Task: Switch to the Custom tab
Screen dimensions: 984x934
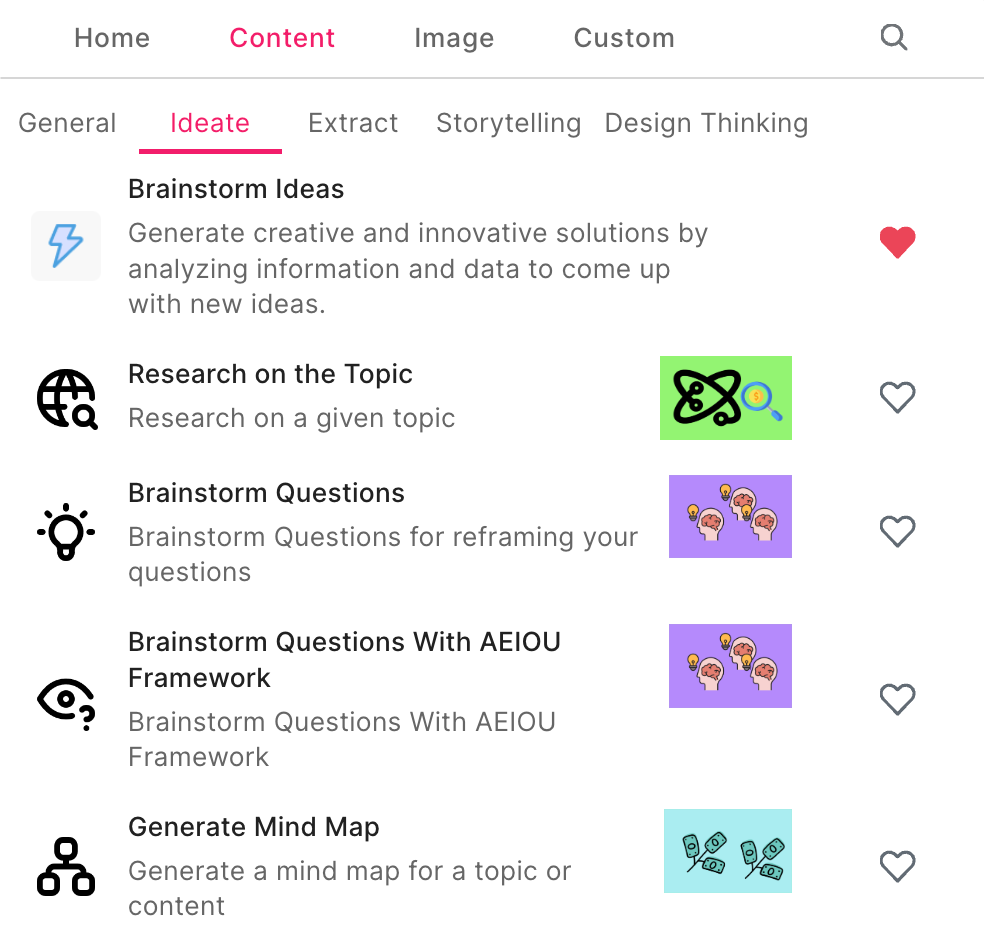Action: point(624,38)
